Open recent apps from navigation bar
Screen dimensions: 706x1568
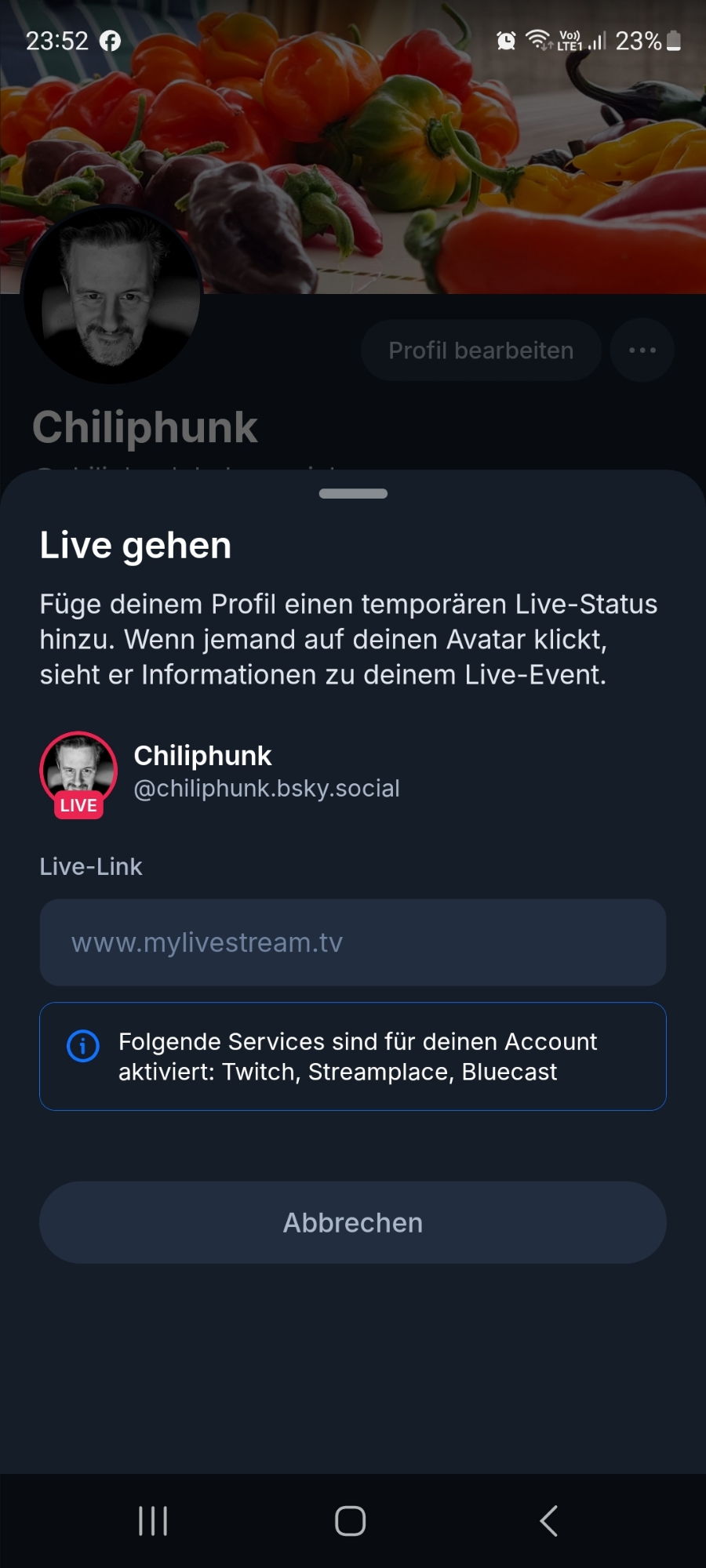click(153, 1521)
